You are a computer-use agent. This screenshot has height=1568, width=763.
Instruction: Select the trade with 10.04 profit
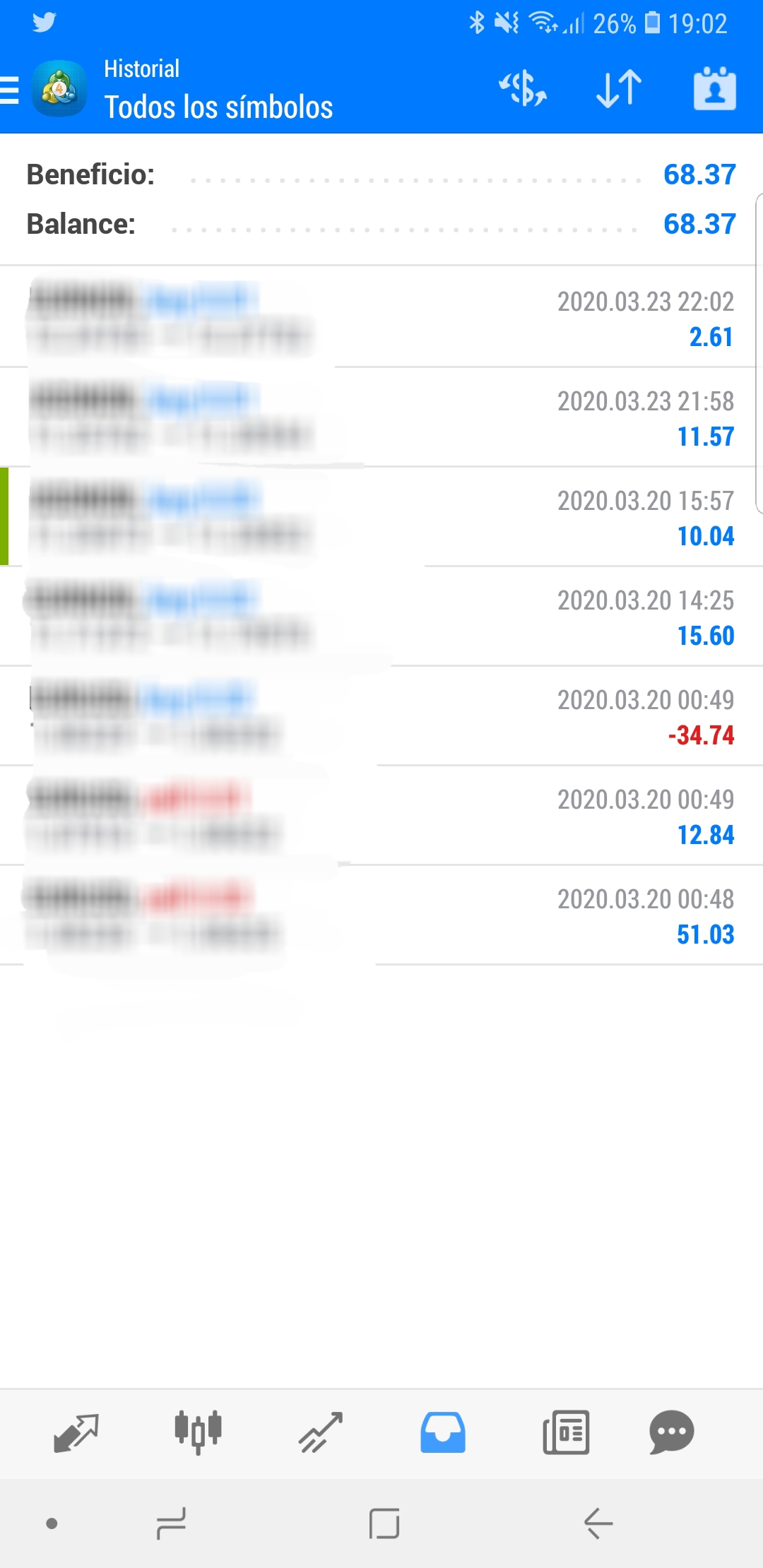tap(381, 517)
